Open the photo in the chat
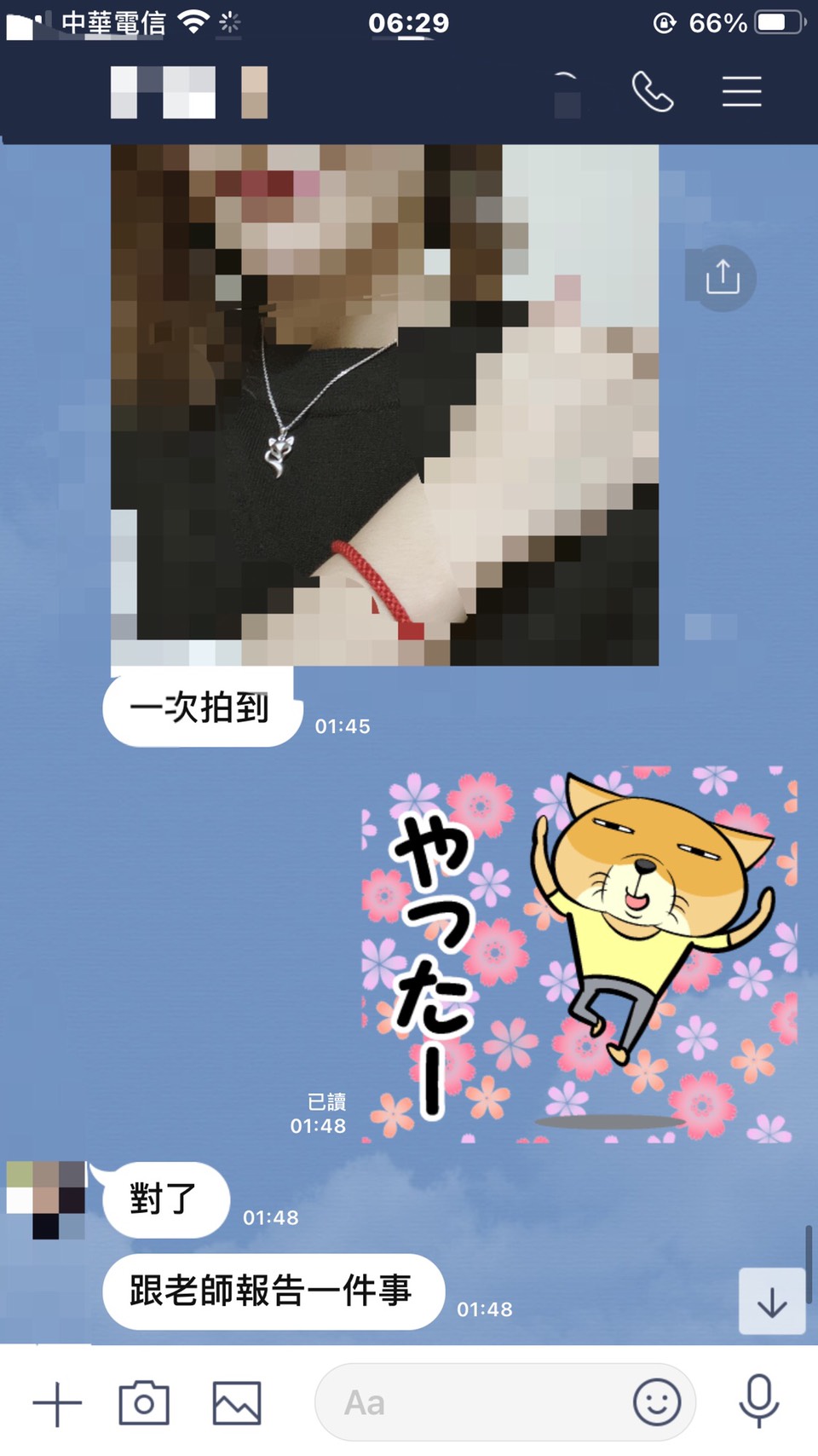The image size is (818, 1456). pos(384,405)
